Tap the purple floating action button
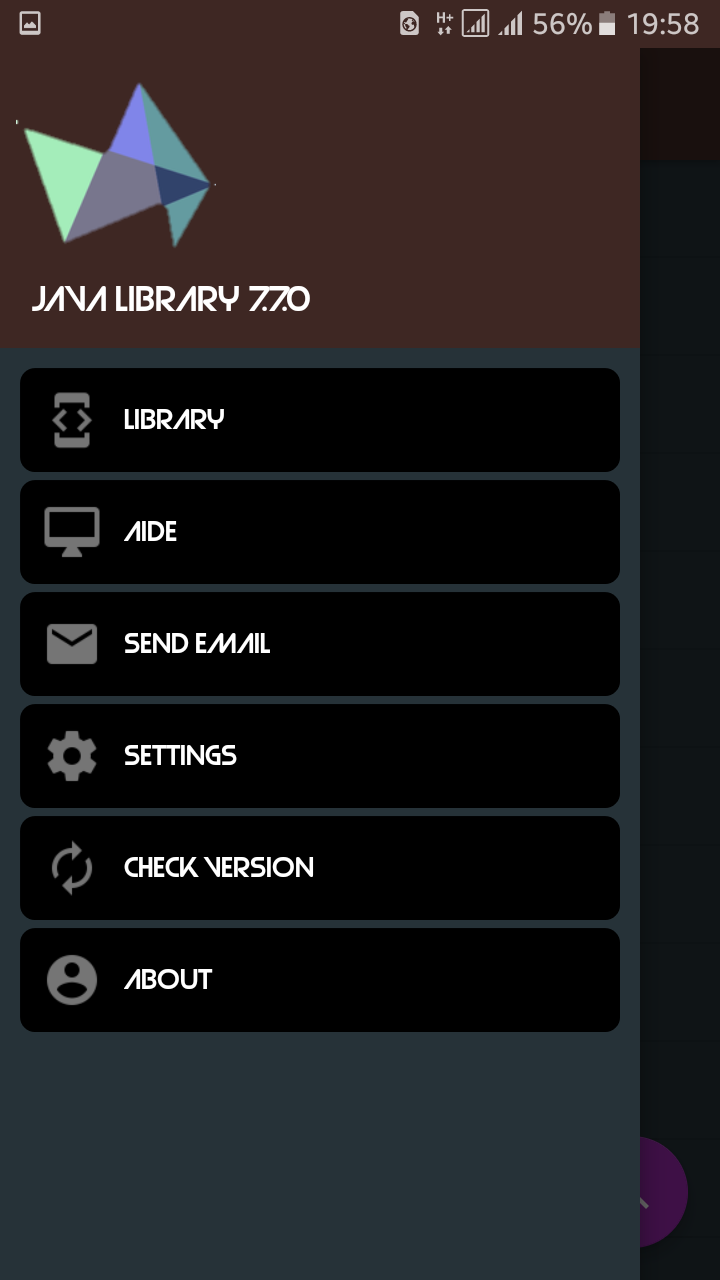The height and width of the screenshot is (1280, 720). [x=664, y=1192]
